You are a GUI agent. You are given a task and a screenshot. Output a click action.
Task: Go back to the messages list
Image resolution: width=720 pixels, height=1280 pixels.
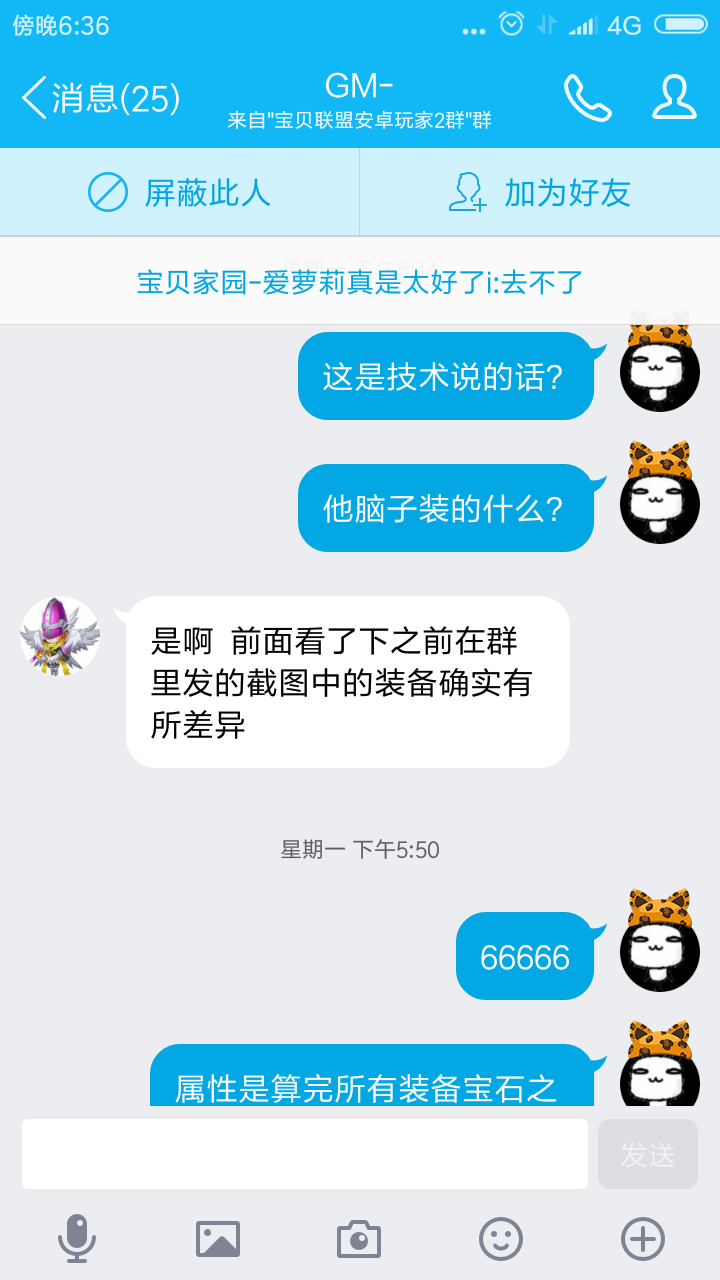coord(98,98)
